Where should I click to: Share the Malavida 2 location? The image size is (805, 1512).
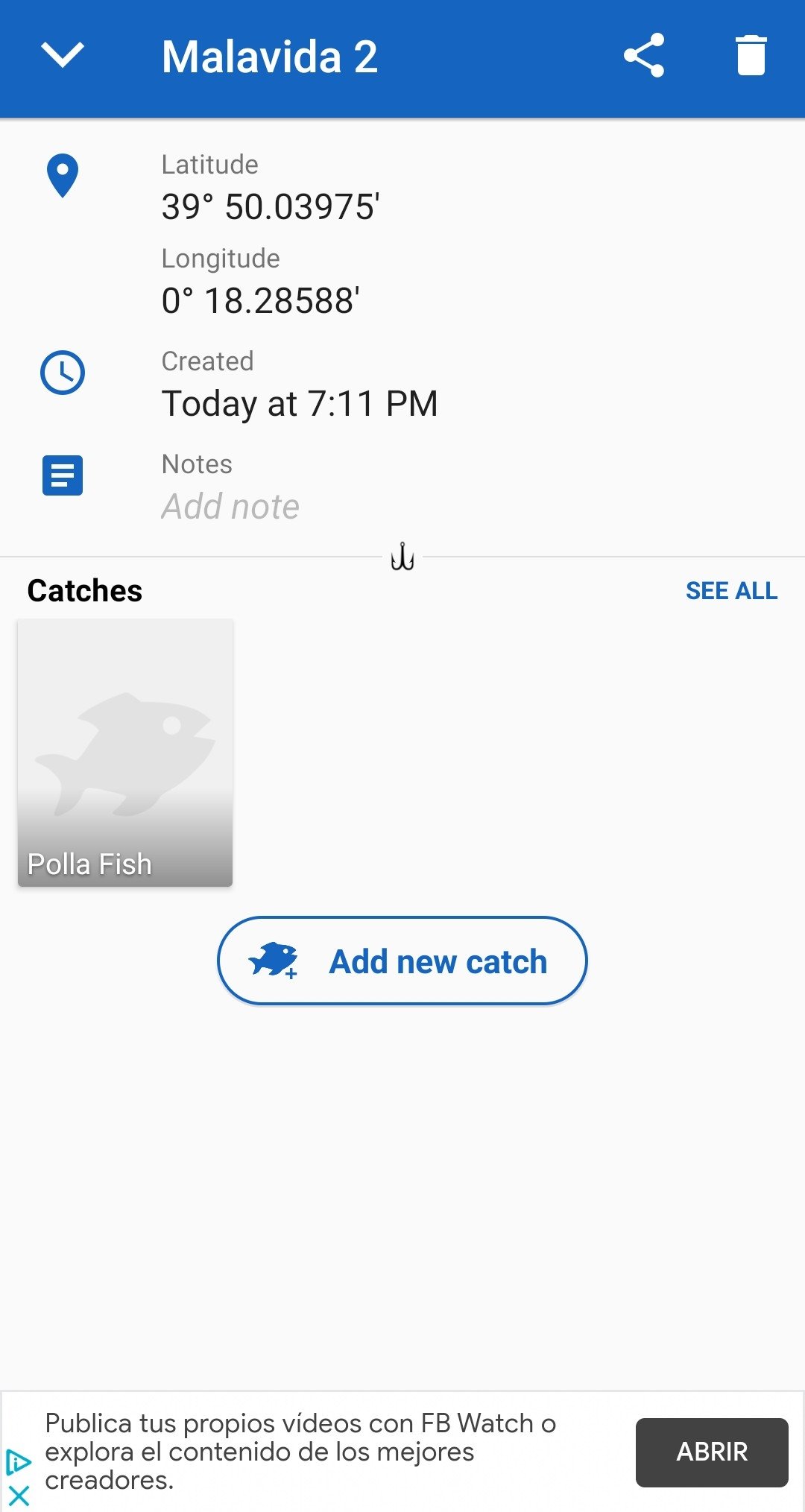tap(644, 55)
